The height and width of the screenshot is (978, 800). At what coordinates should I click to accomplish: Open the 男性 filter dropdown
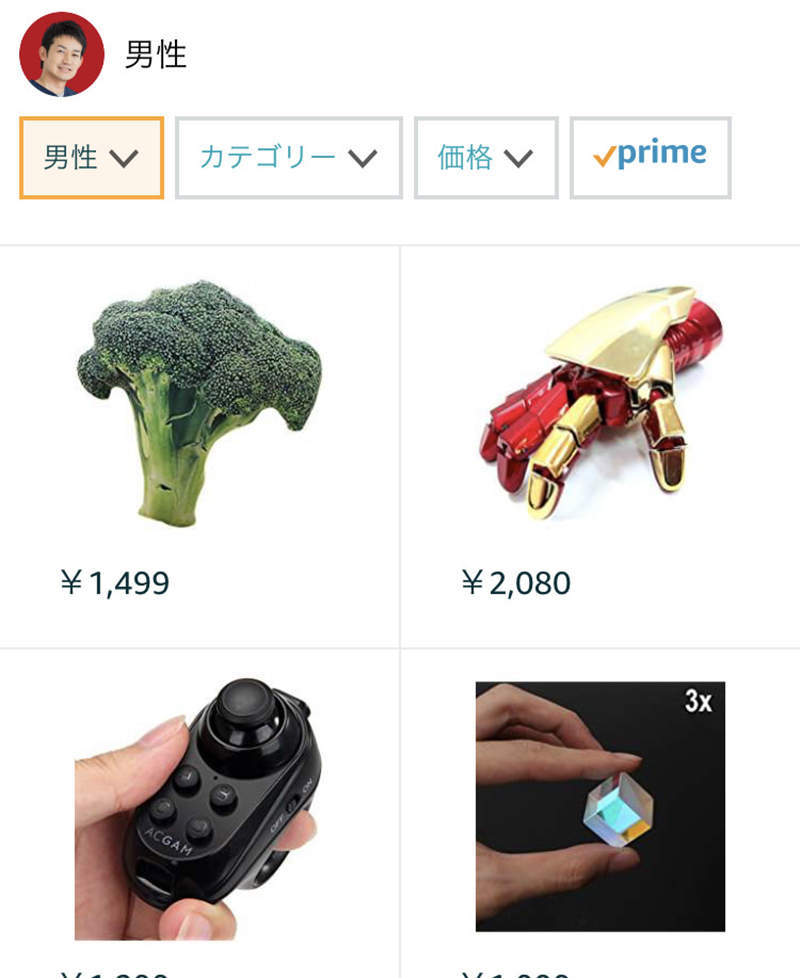click(91, 158)
